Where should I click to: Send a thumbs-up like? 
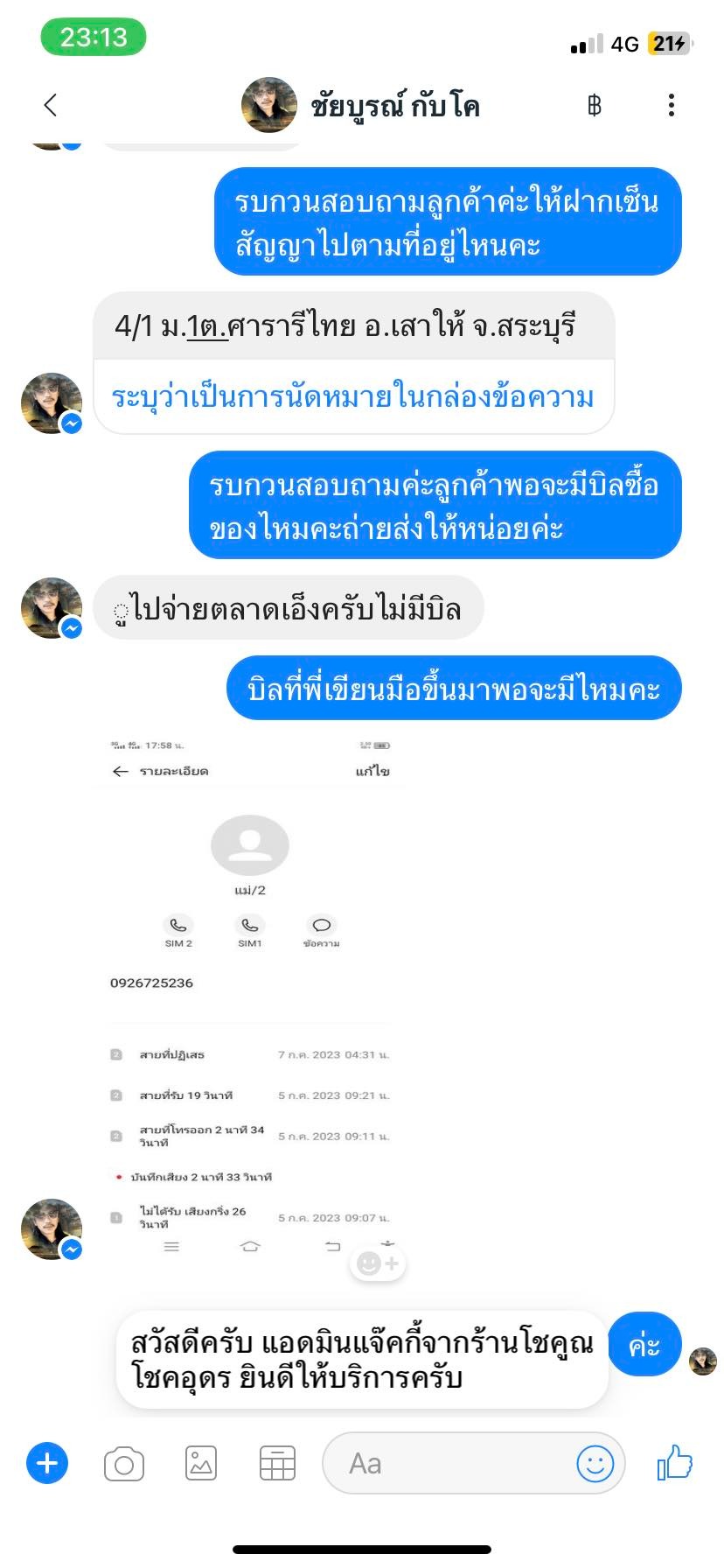point(674,1462)
